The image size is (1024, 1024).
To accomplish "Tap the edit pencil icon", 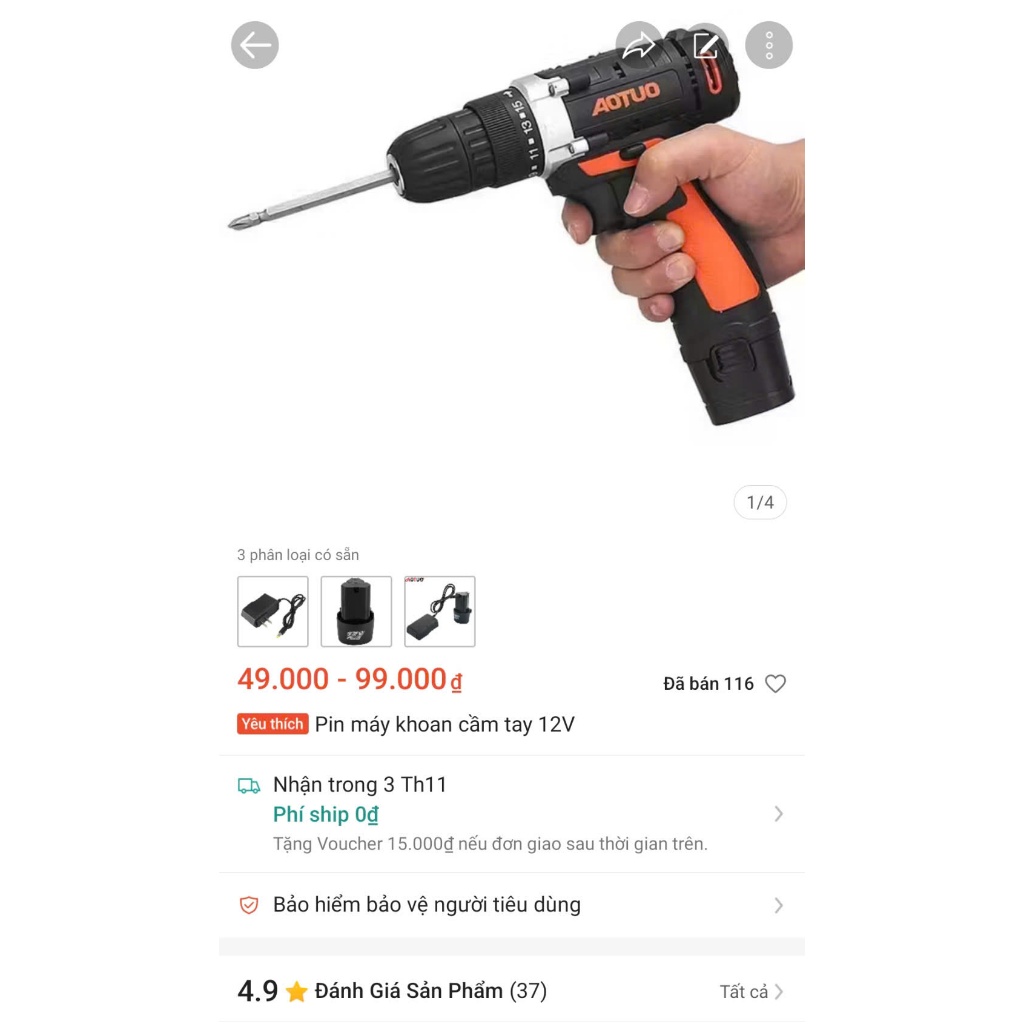I will tap(706, 45).
